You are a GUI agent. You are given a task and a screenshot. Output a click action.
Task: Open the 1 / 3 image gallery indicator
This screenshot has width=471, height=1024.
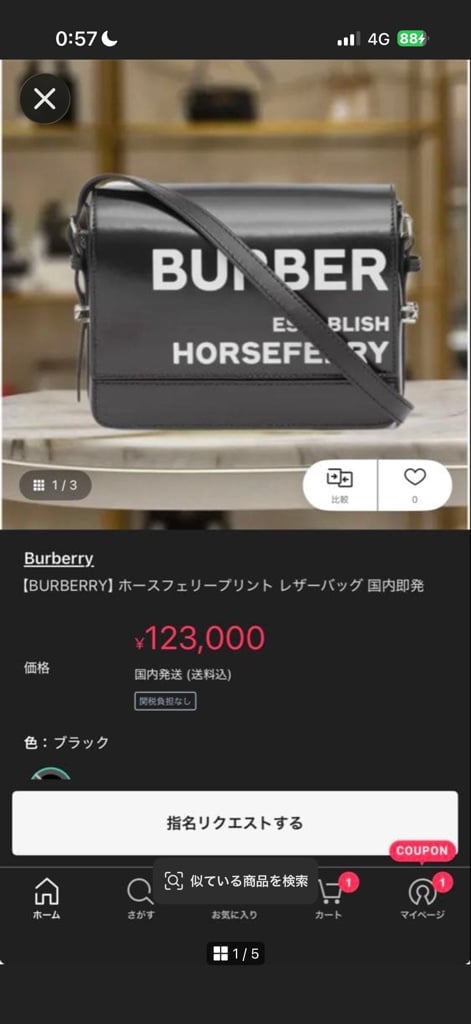pyautogui.click(x=56, y=485)
